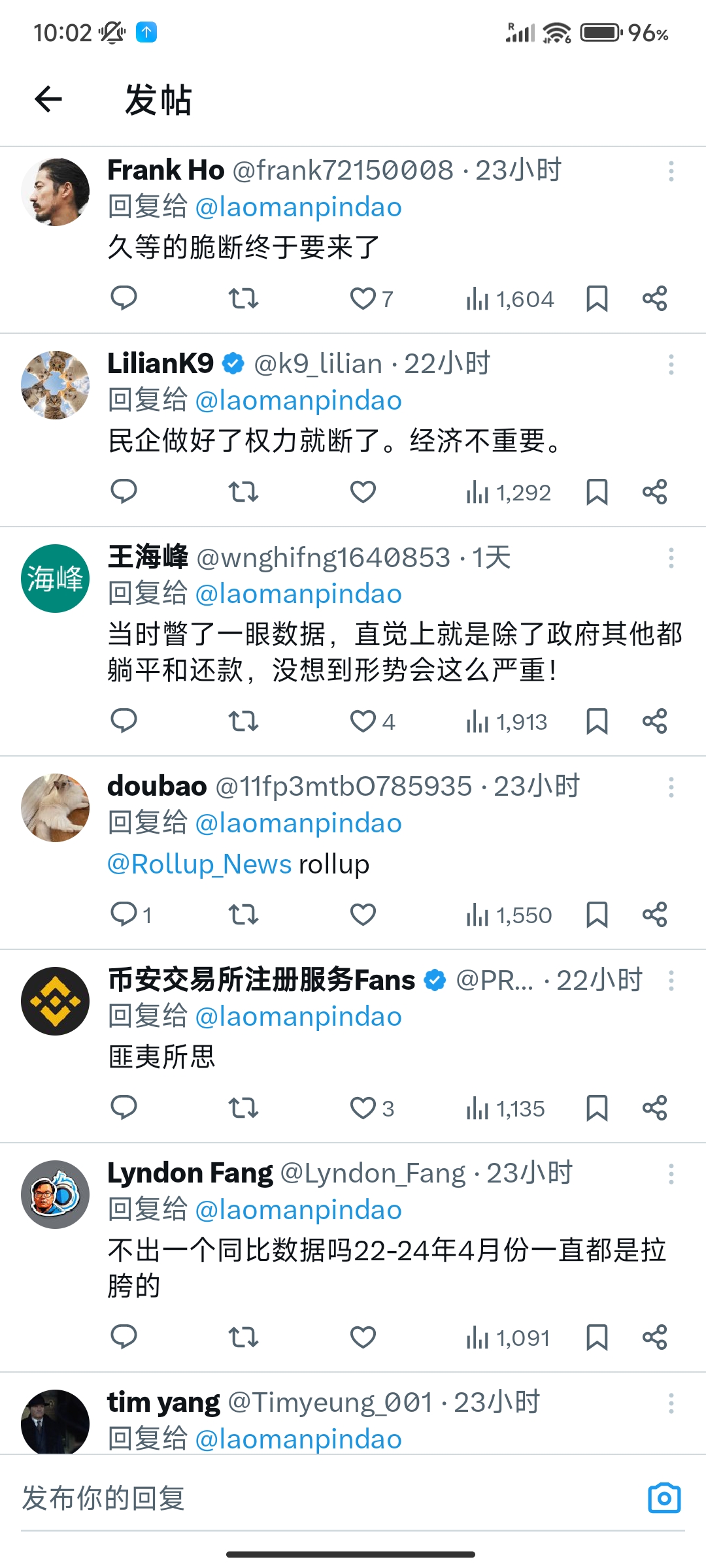Bookmark LilianK9's reply

tap(597, 492)
